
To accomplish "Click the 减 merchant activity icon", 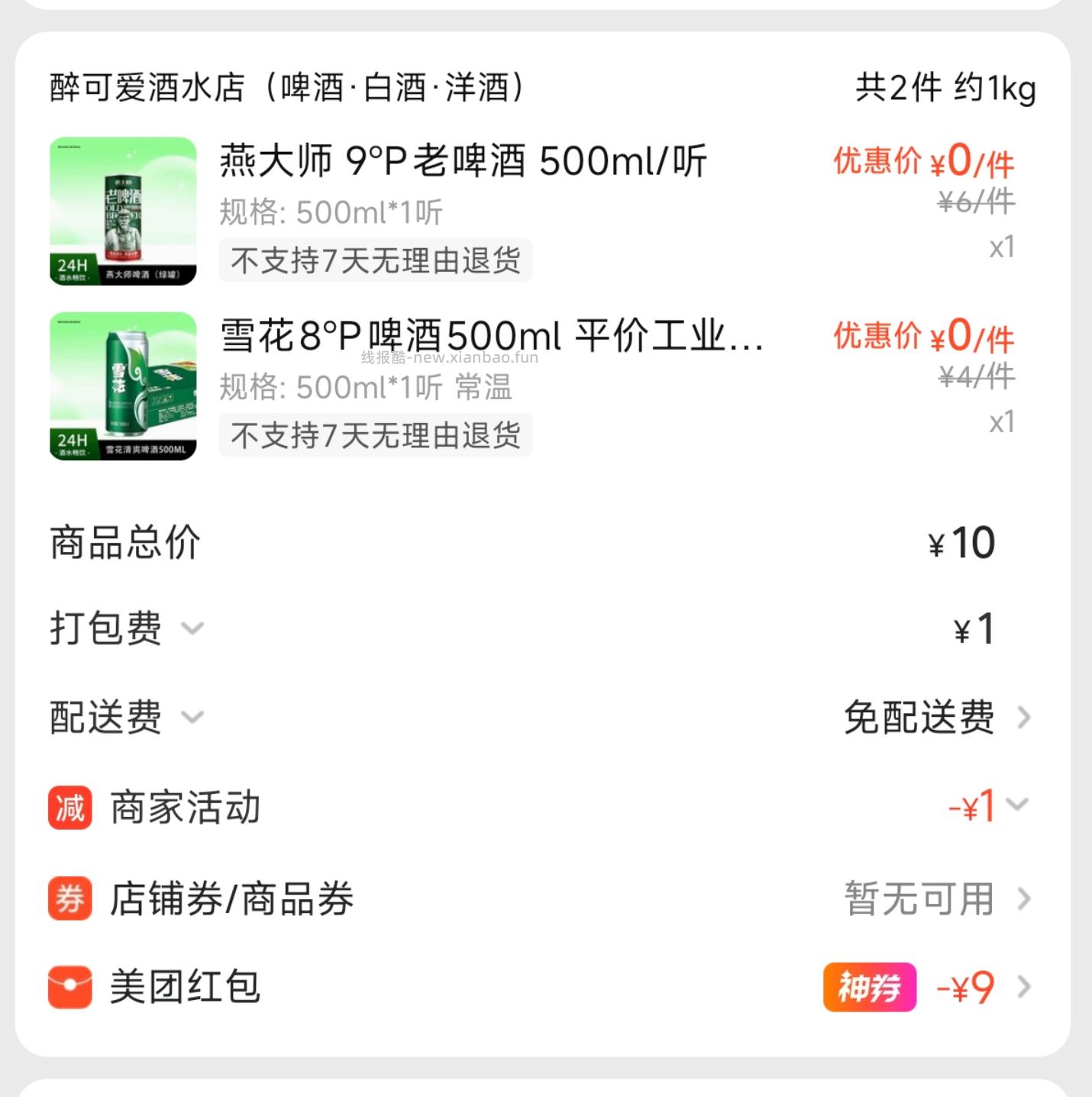I will click(69, 808).
